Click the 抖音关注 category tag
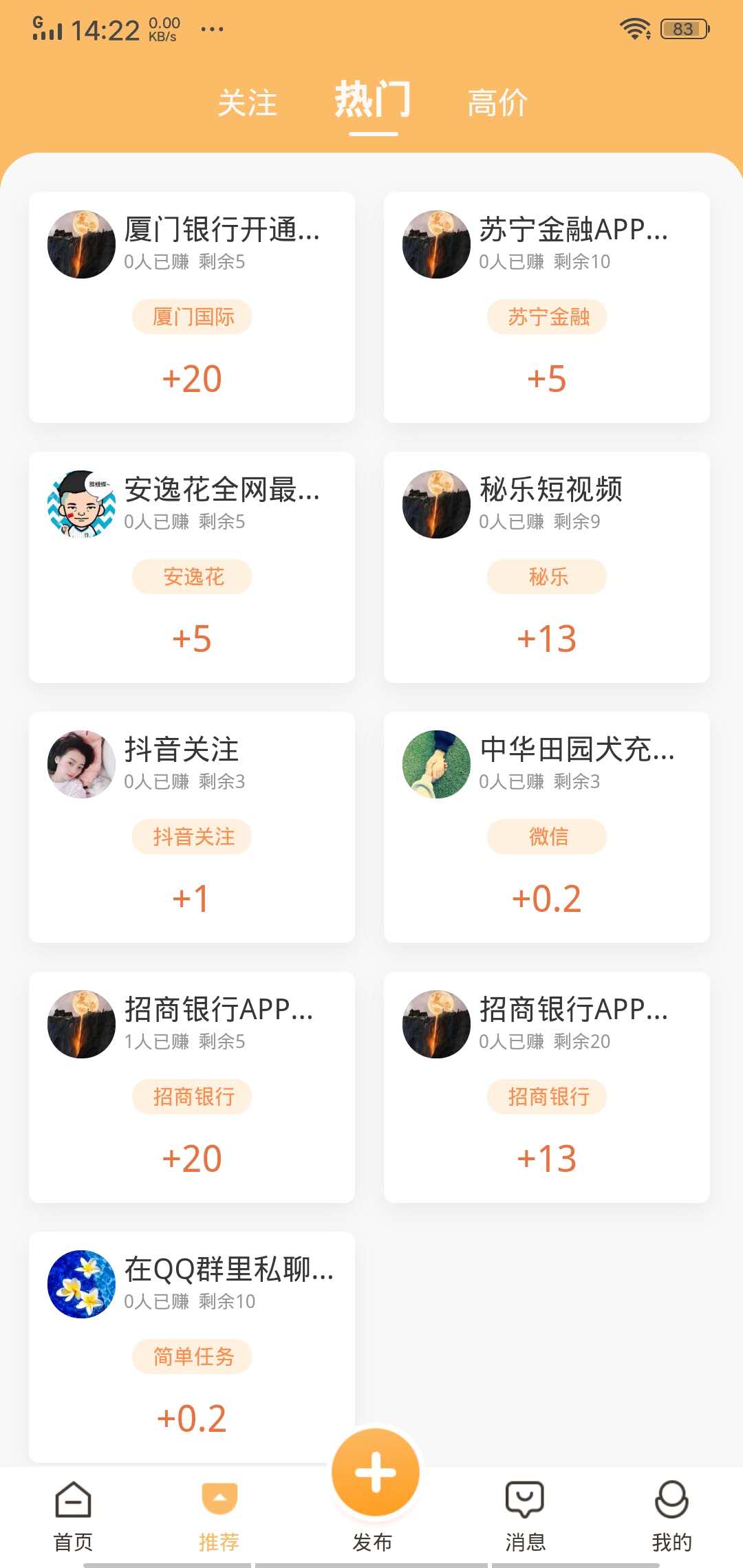743x1568 pixels. click(x=192, y=836)
